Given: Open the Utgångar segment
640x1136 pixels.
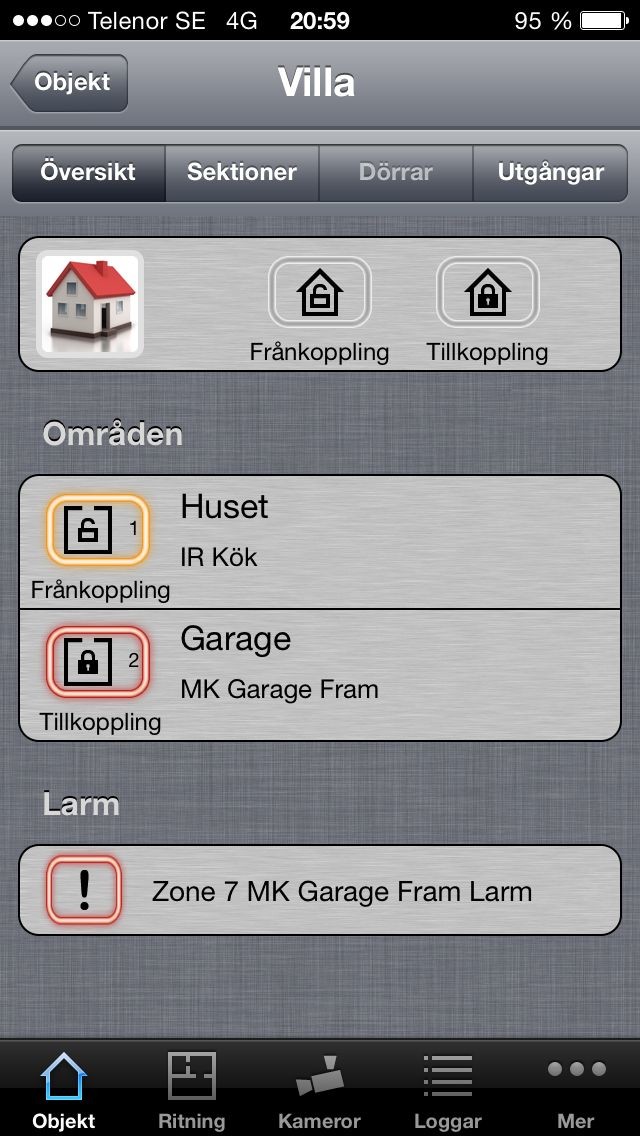Looking at the screenshot, I should click(550, 173).
